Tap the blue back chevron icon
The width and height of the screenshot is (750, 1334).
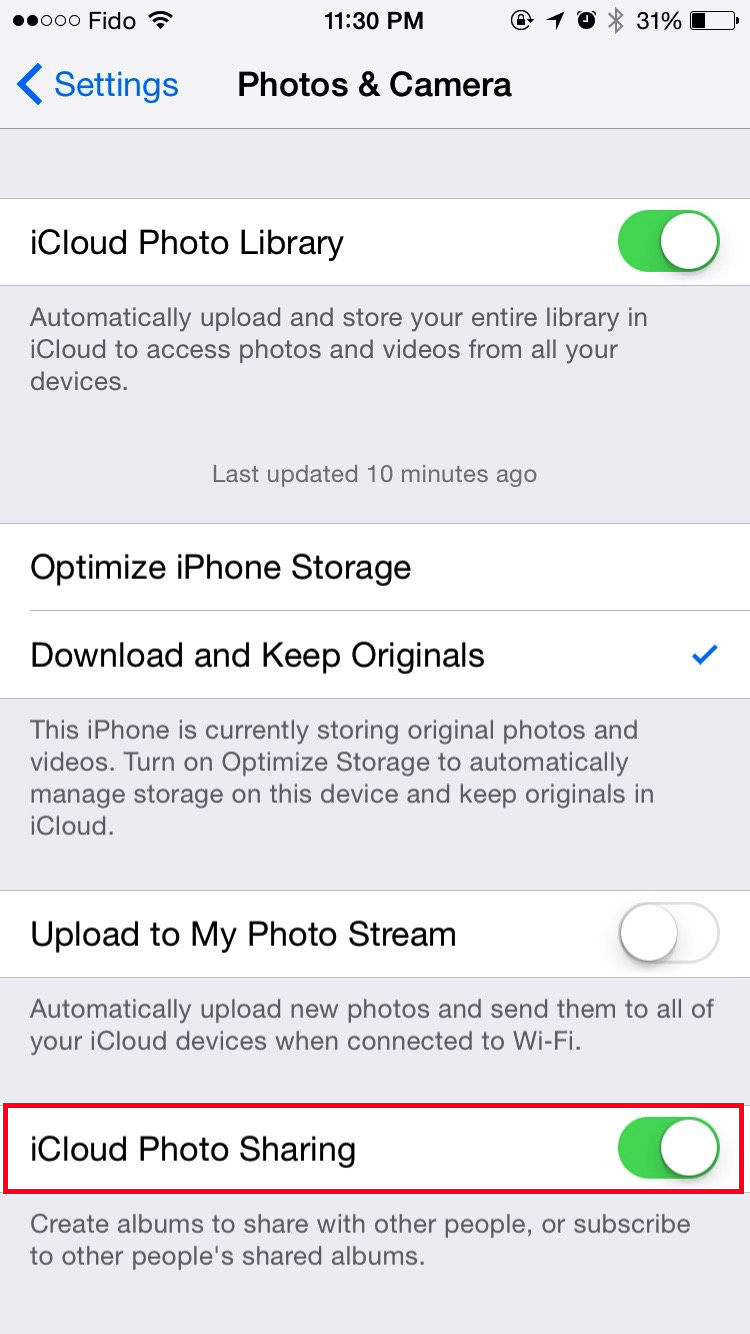pos(30,85)
